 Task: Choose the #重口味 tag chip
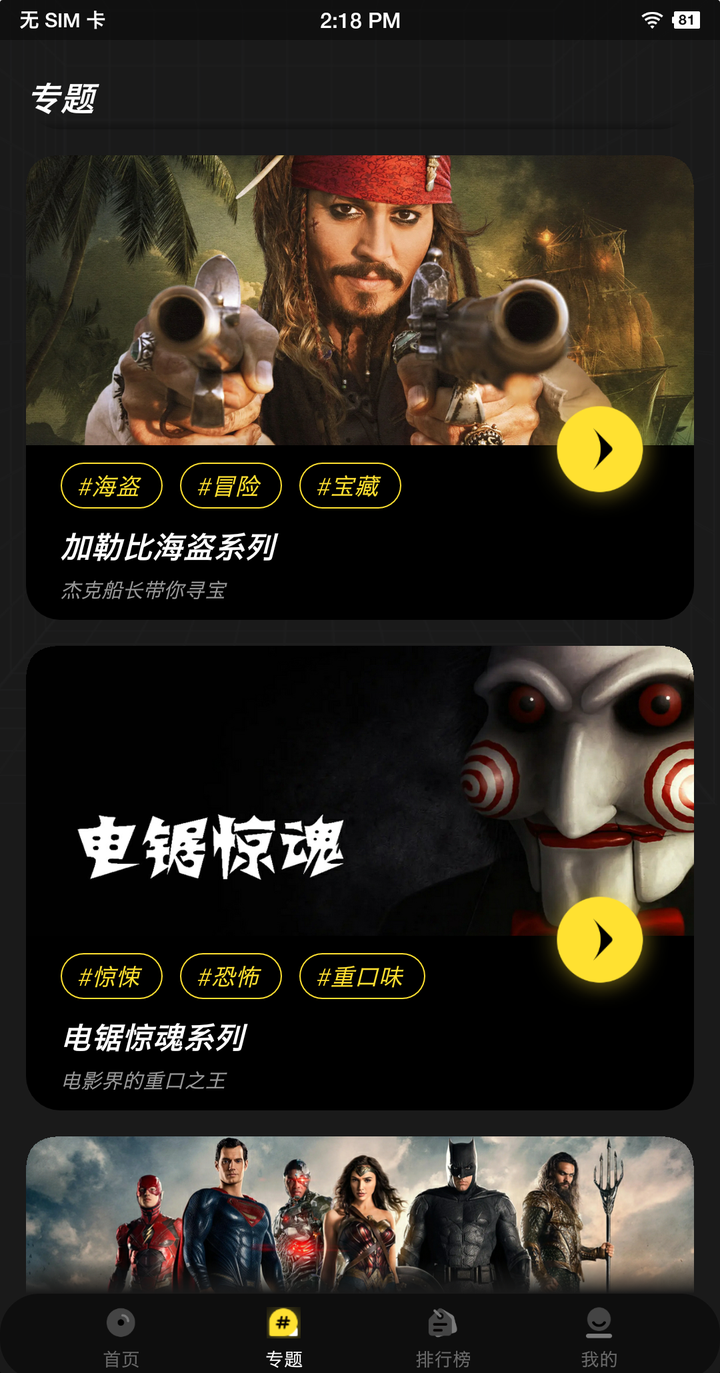tap(361, 976)
